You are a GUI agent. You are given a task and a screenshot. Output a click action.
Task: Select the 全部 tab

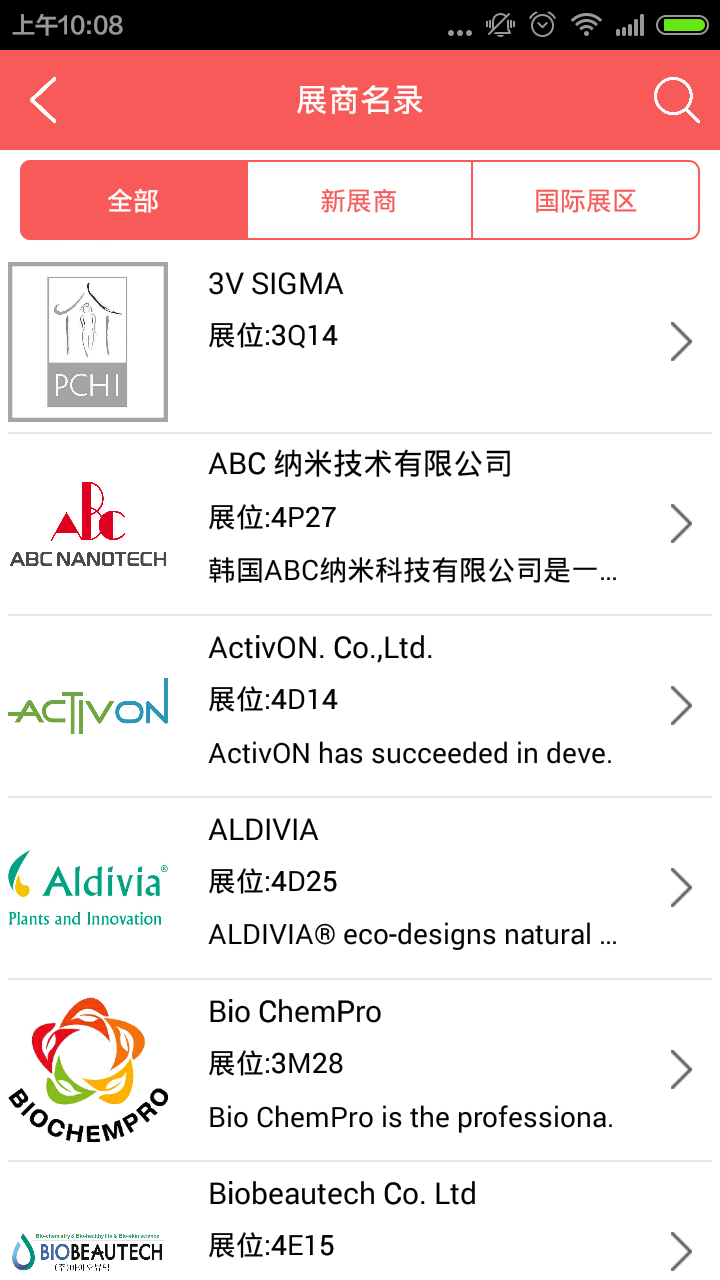pyautogui.click(x=134, y=201)
